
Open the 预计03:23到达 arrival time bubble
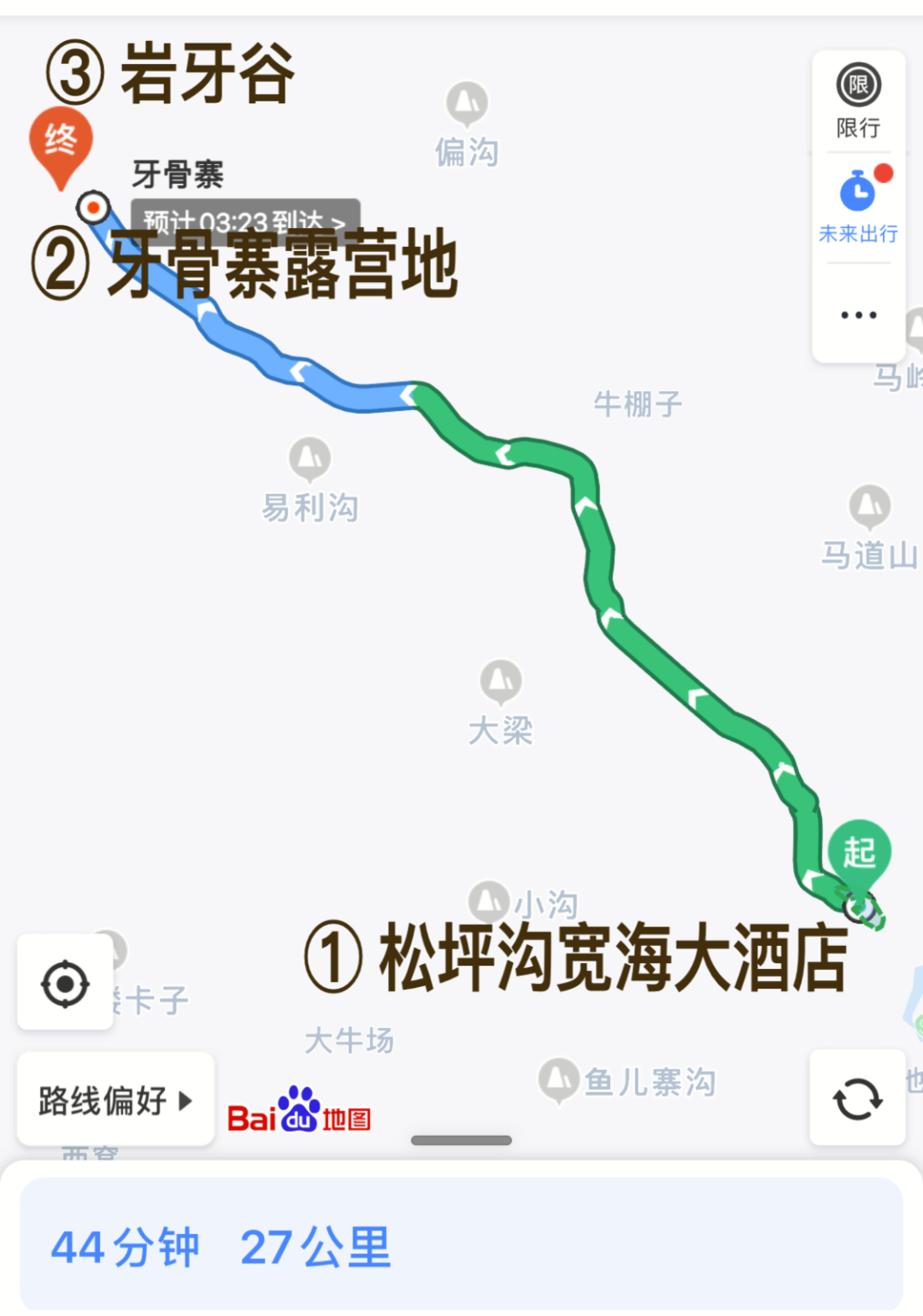coord(244,220)
